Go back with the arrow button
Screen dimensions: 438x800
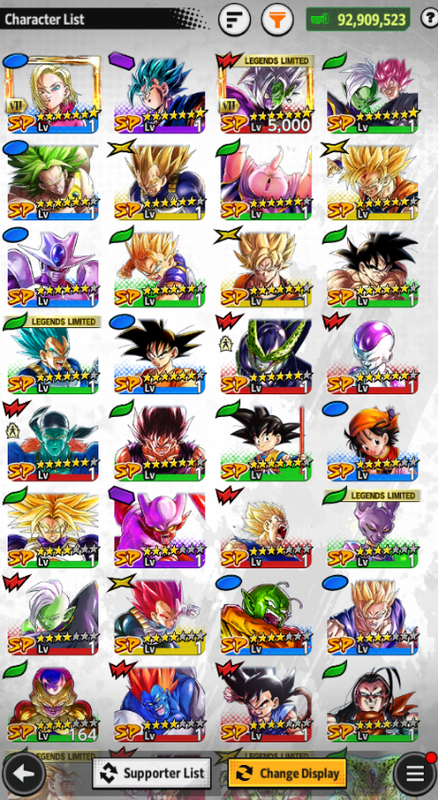[24, 774]
